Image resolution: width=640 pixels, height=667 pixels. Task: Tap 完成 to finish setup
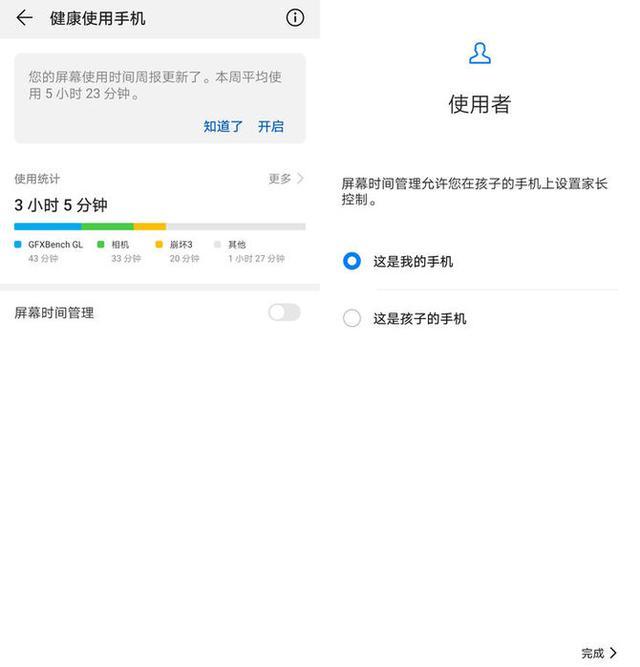(x=599, y=653)
